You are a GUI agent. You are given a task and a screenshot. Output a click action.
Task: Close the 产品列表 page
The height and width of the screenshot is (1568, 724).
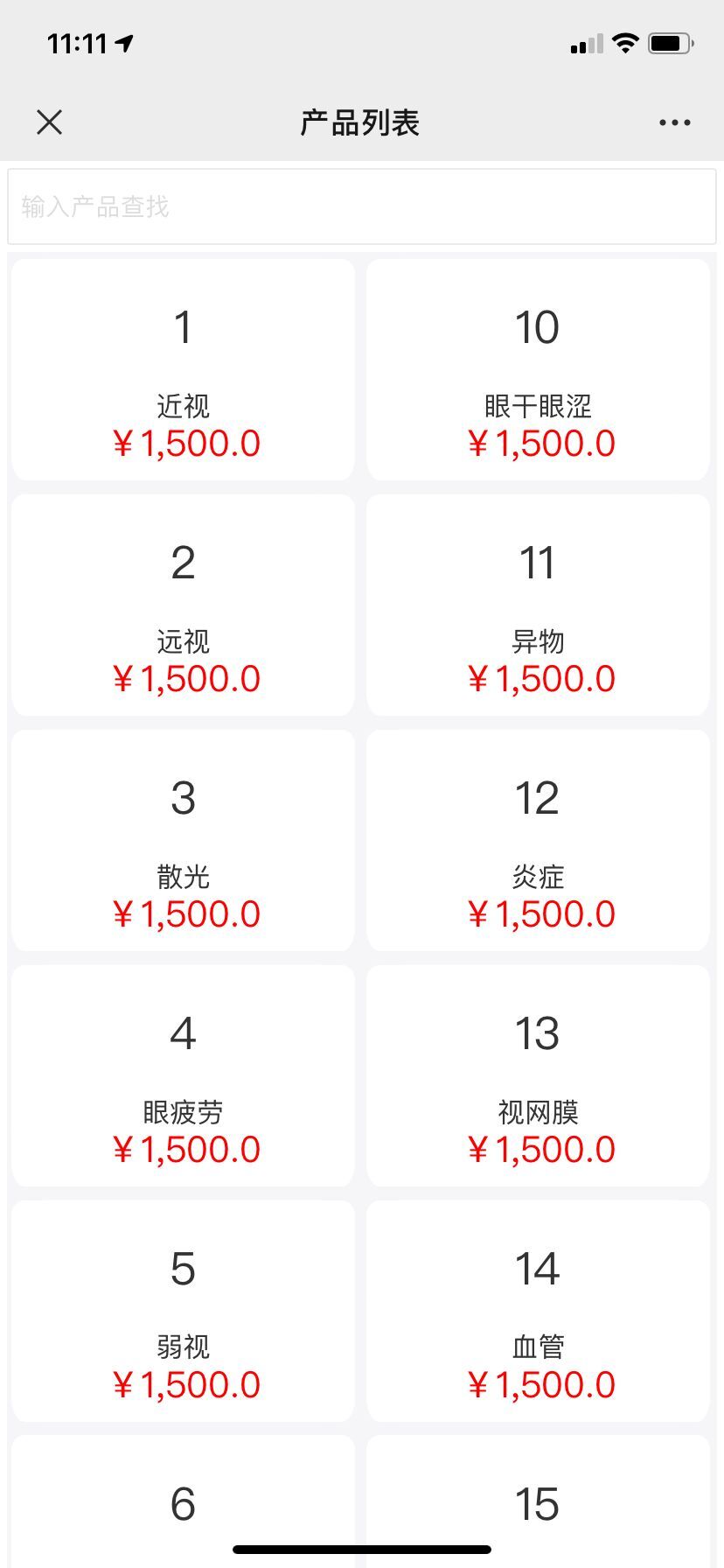[x=50, y=122]
